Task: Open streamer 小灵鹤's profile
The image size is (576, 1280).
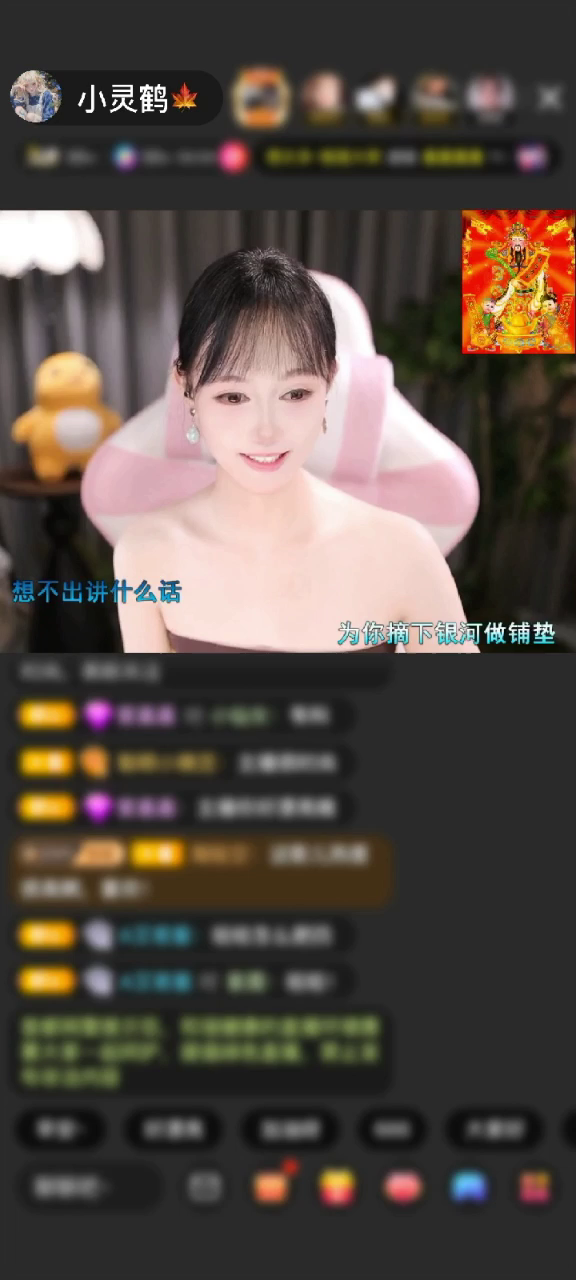Action: [36, 97]
